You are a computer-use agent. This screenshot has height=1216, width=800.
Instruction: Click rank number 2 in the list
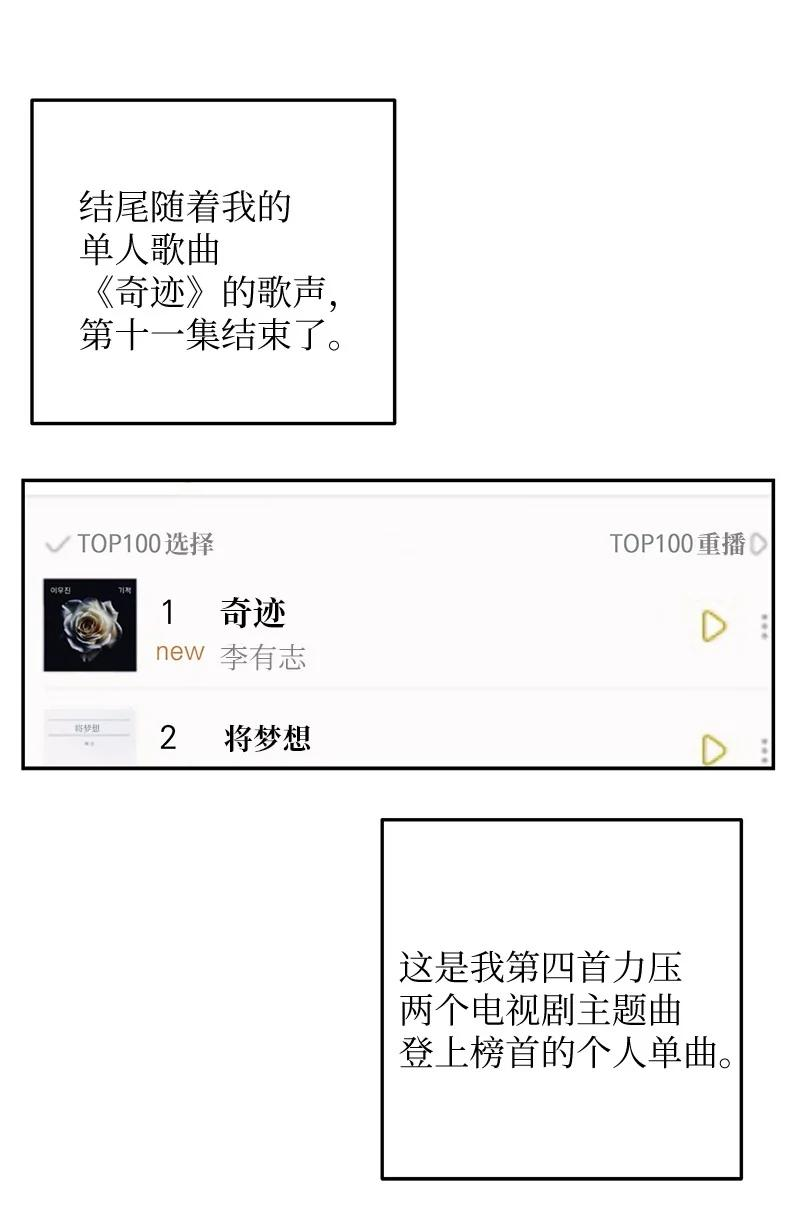click(x=172, y=736)
